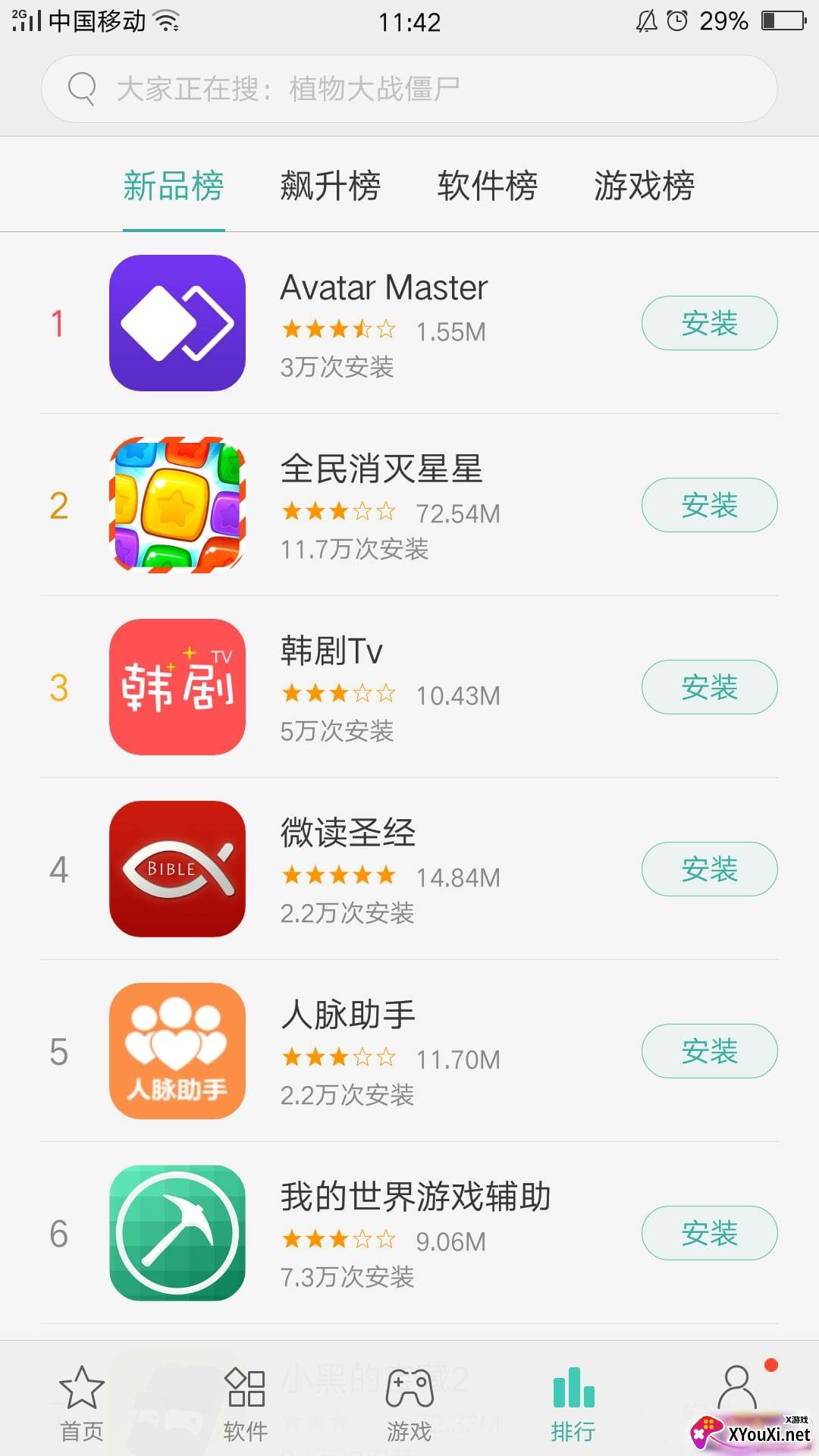Install 韩剧Tv
This screenshot has height=1456, width=819.
tap(709, 688)
